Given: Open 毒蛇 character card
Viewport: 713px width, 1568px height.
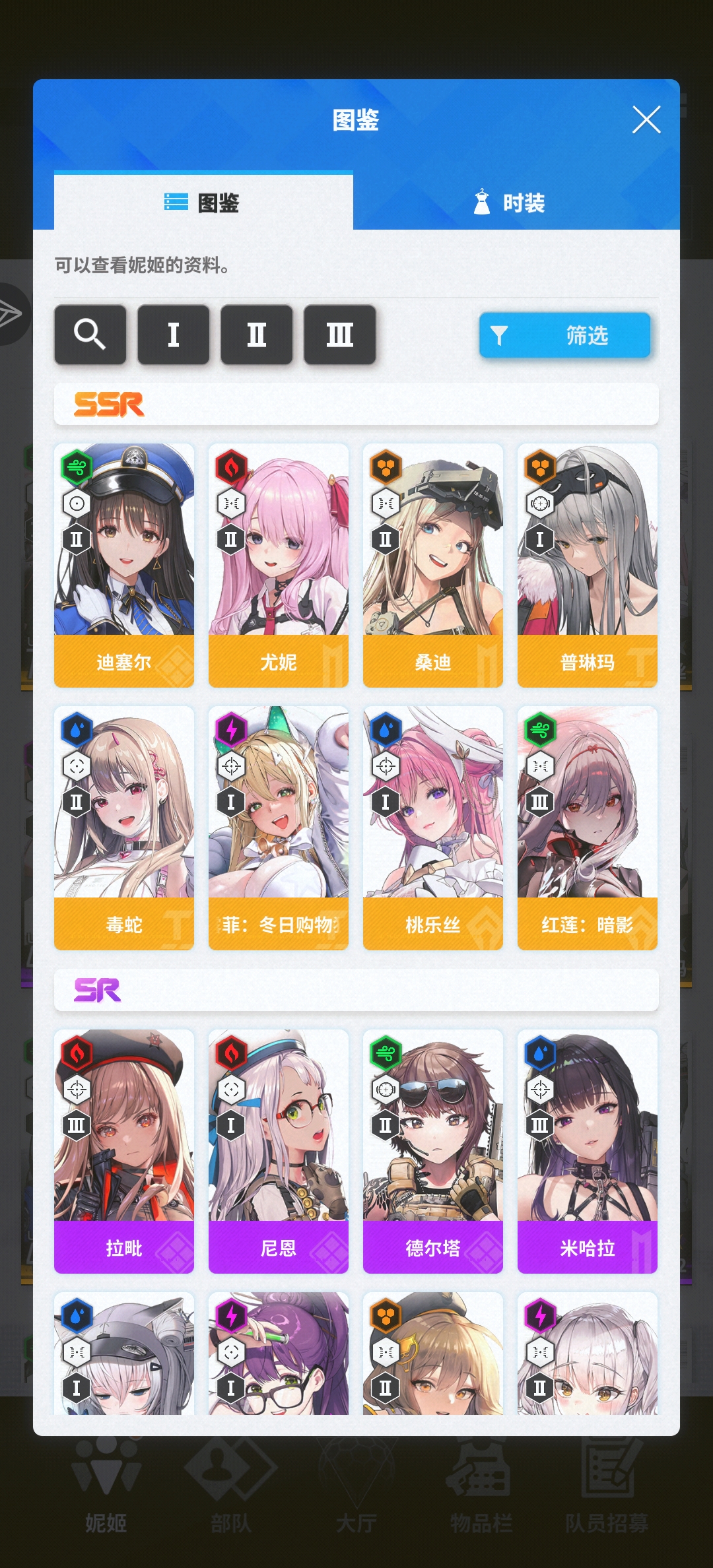Looking at the screenshot, I should 124,828.
